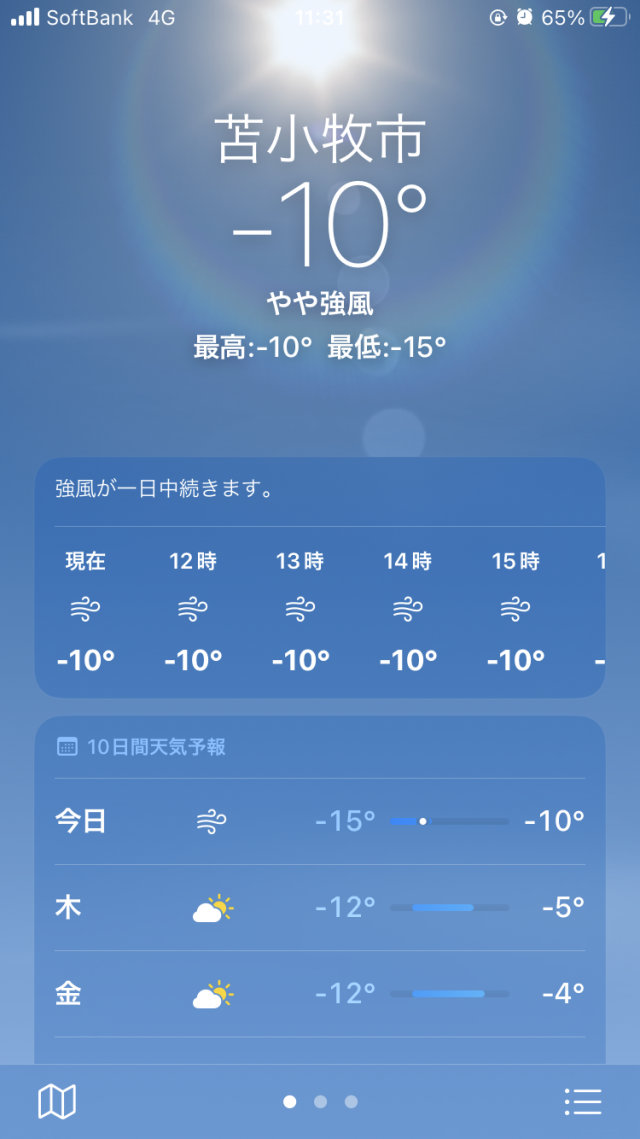Screen dimensions: 640x1139
Task: Open the weather map icon
Action: pos(57,1102)
